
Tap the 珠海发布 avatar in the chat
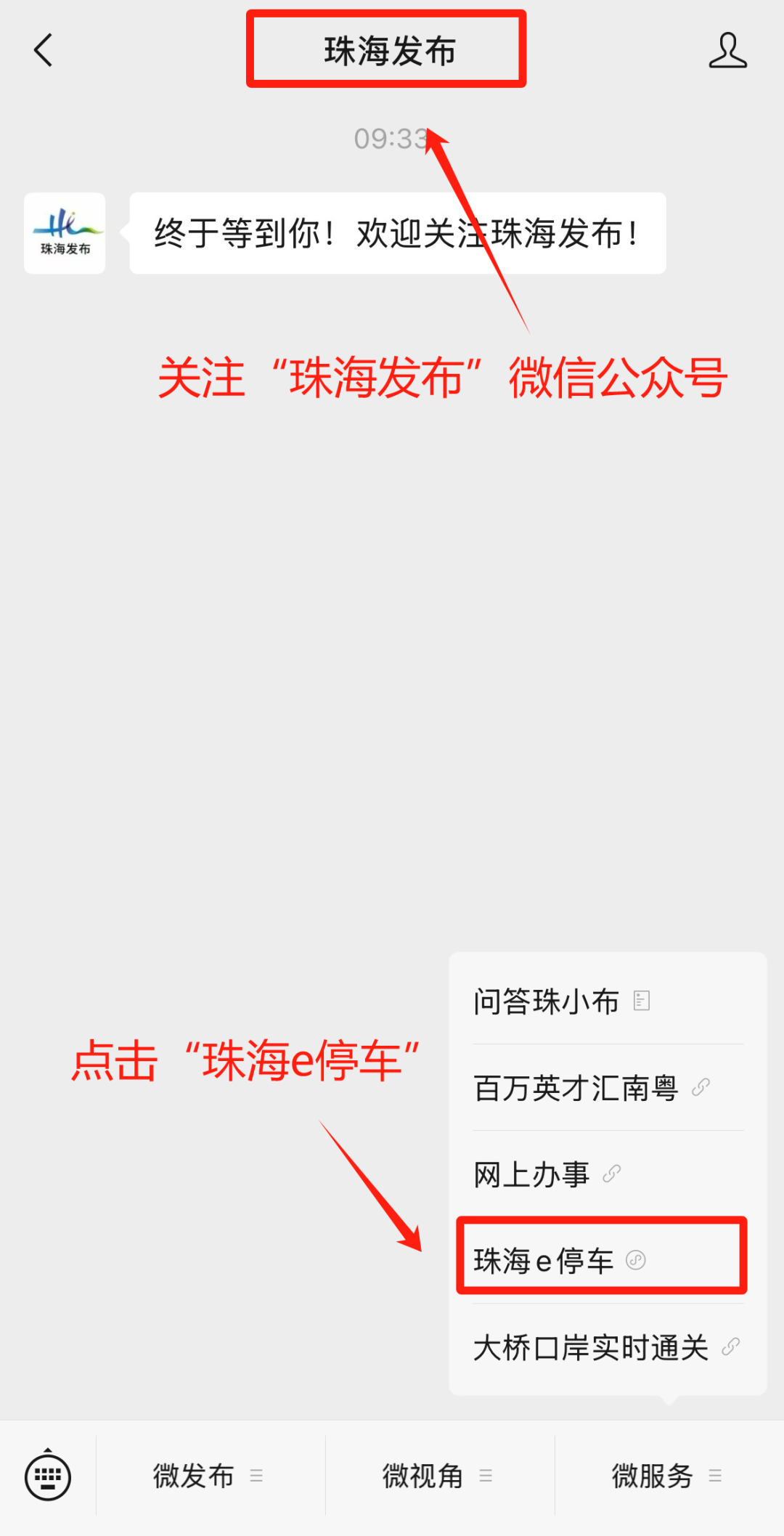click(65, 233)
